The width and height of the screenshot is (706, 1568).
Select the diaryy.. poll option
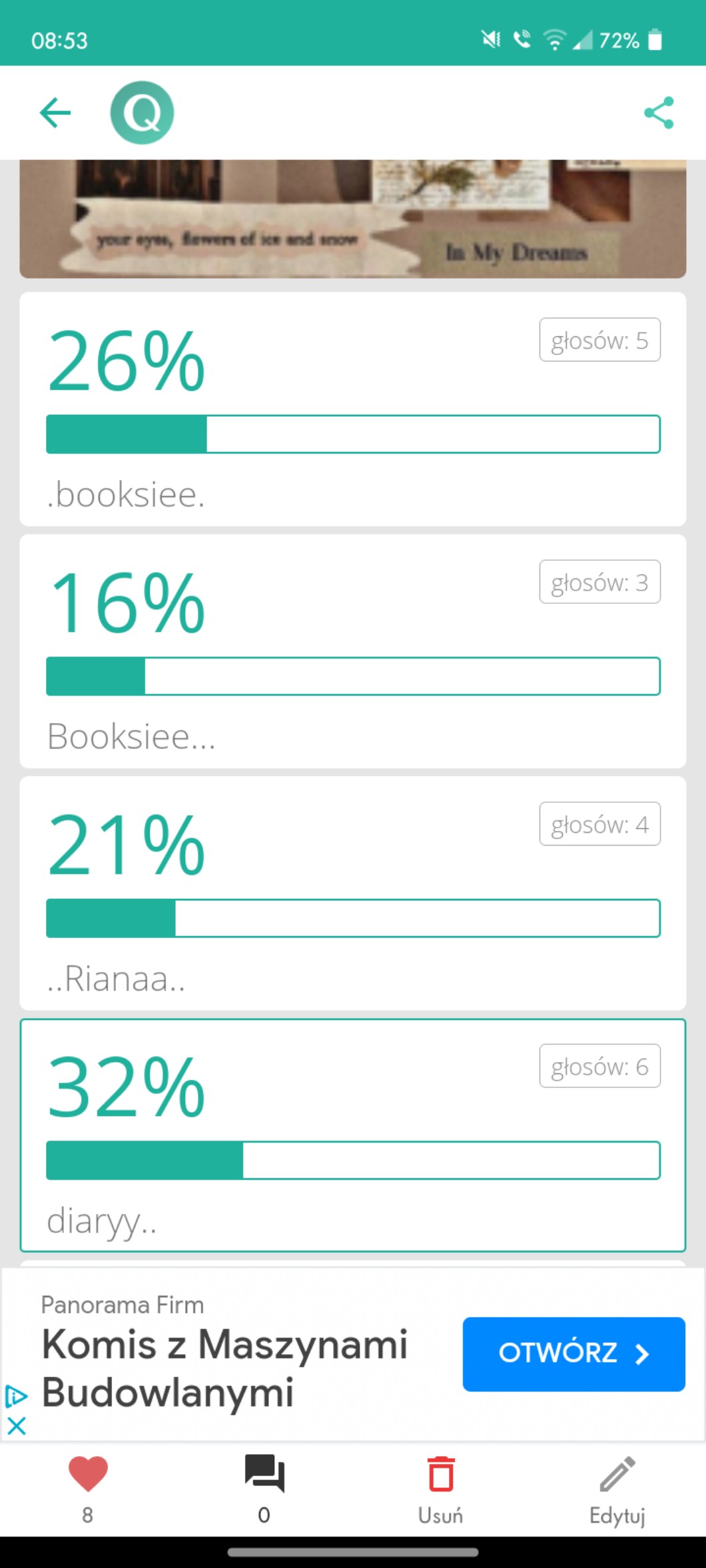352,1135
